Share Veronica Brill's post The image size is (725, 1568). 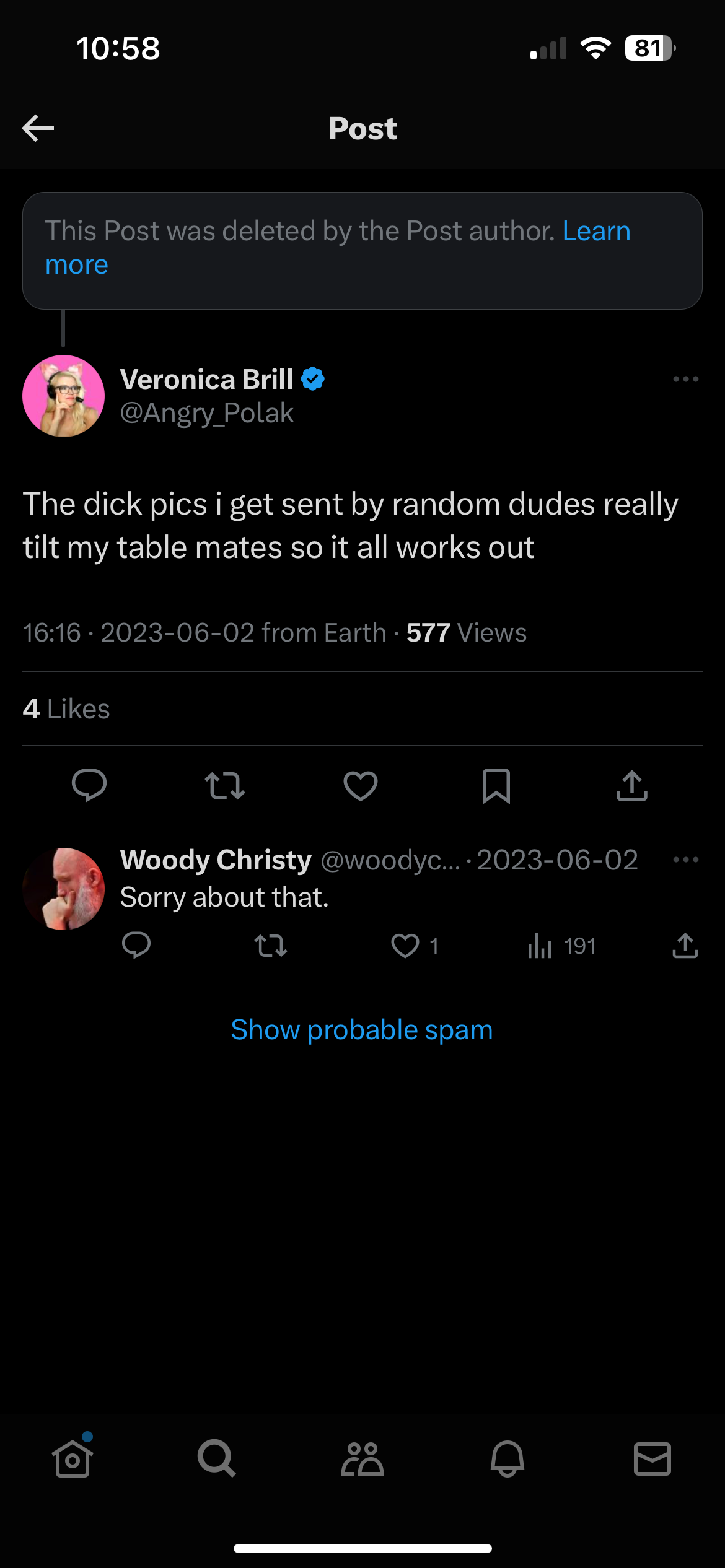point(631,785)
